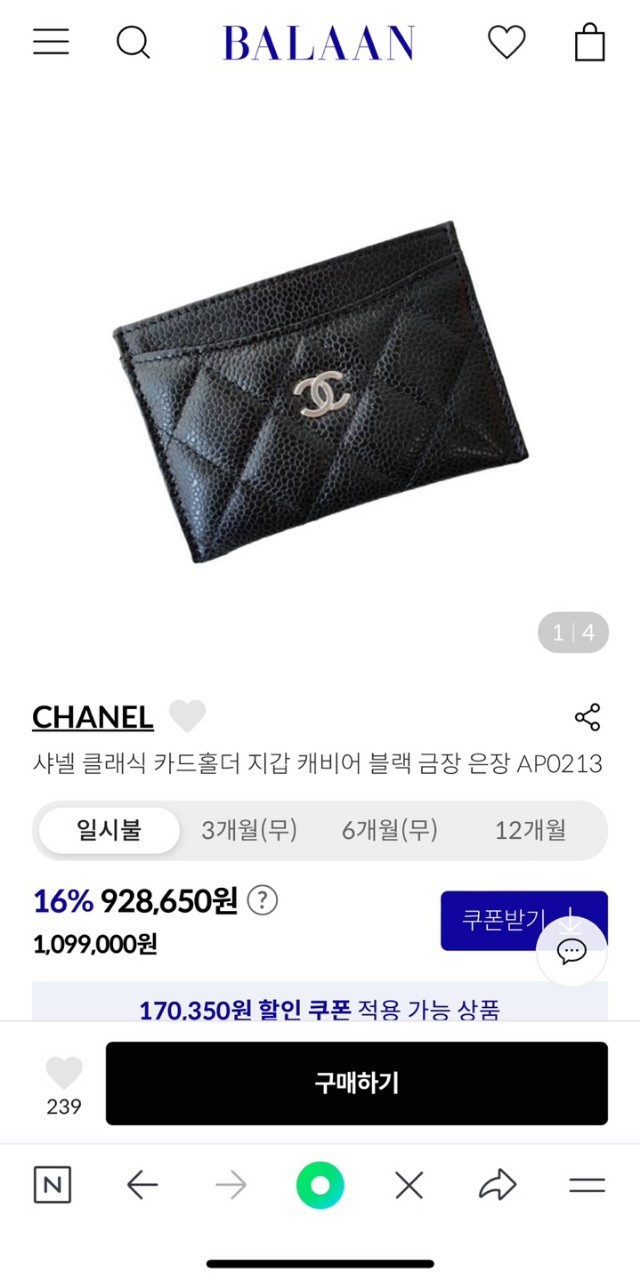Open the price info question mark
640x1281 pixels.
click(262, 901)
